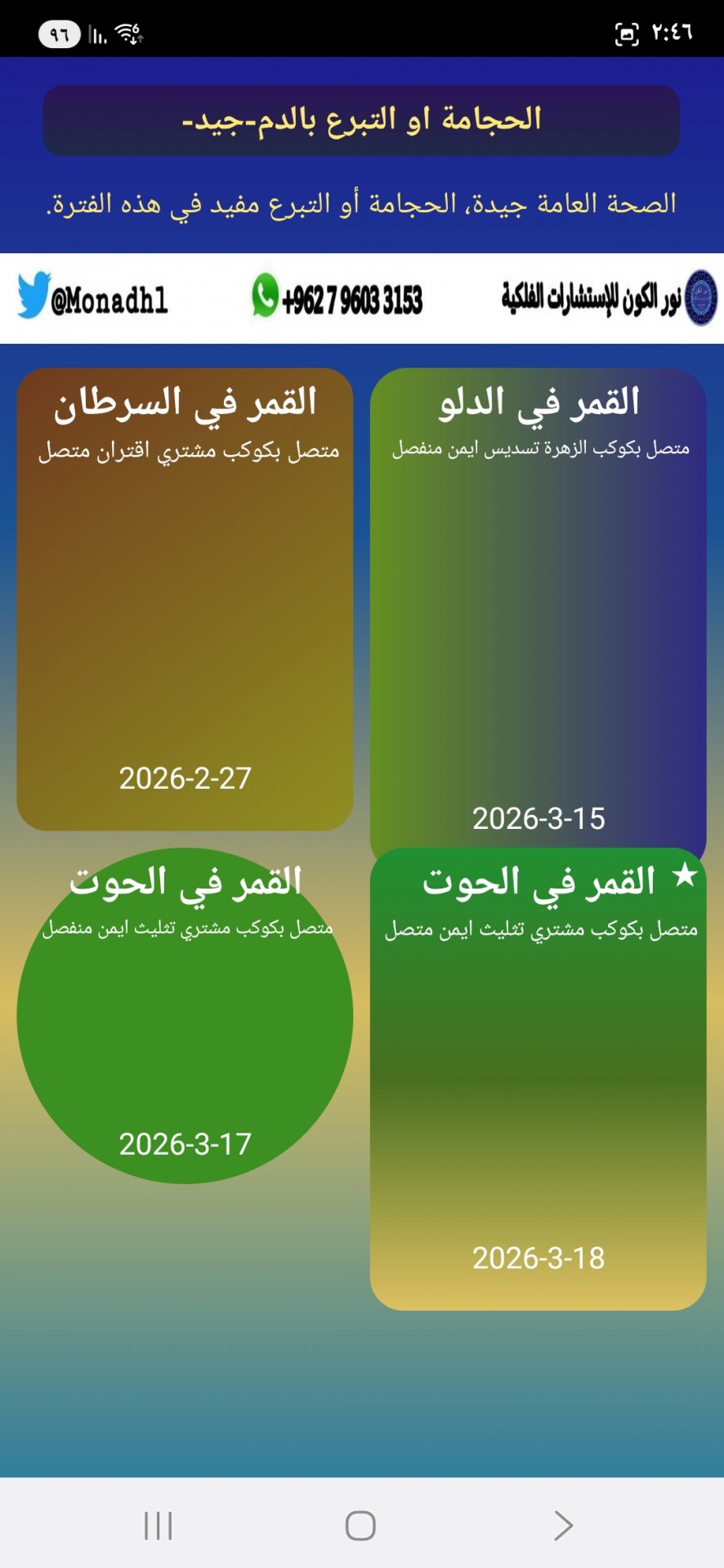The height and width of the screenshot is (1568, 724).
Task: Tap the date 2026-3-15
Action: point(539,817)
